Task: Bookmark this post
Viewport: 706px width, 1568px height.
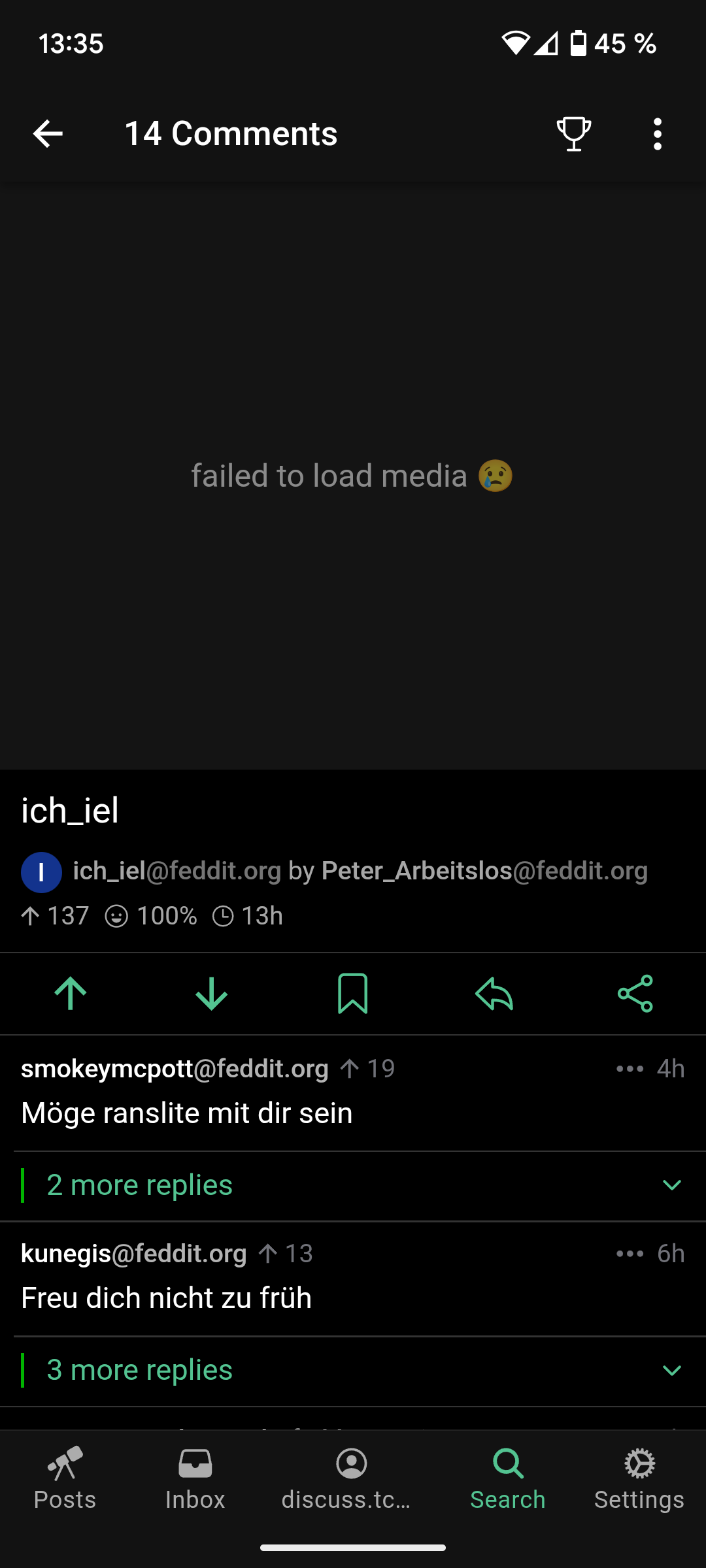Action: pyautogui.click(x=353, y=994)
